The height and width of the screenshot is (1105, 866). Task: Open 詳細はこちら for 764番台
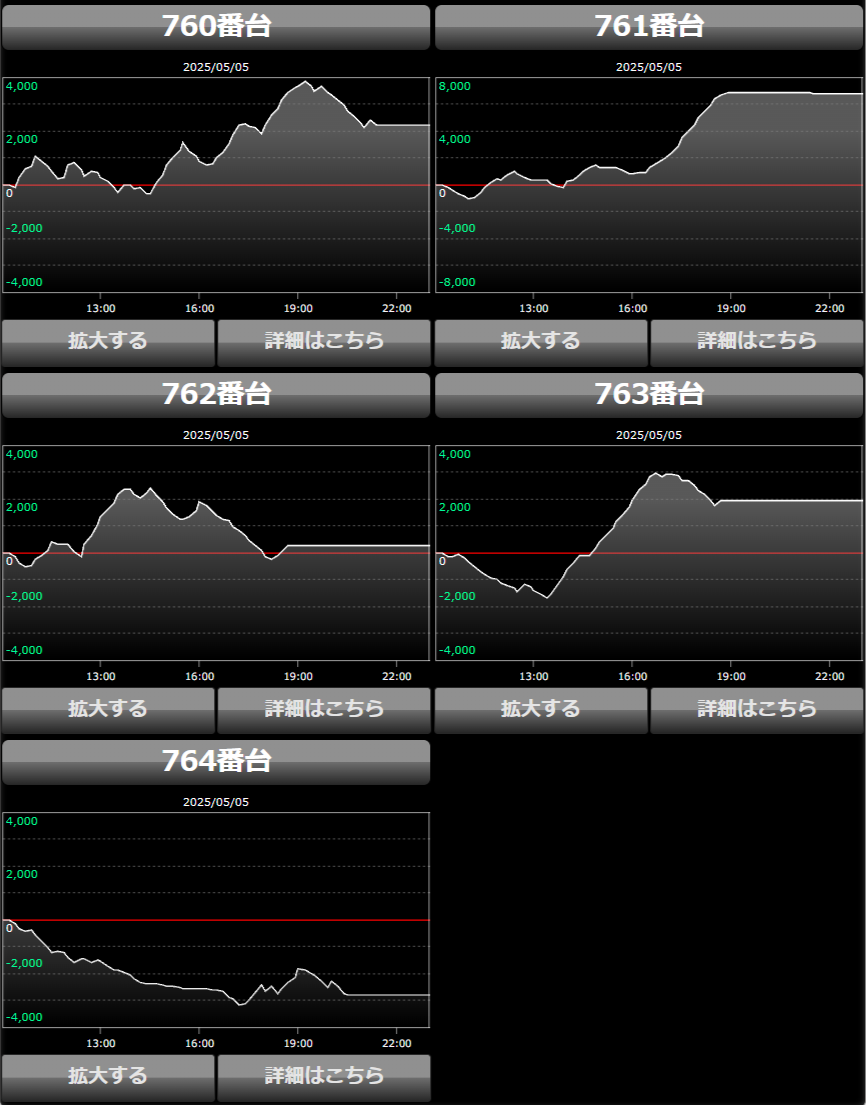[x=324, y=1077]
